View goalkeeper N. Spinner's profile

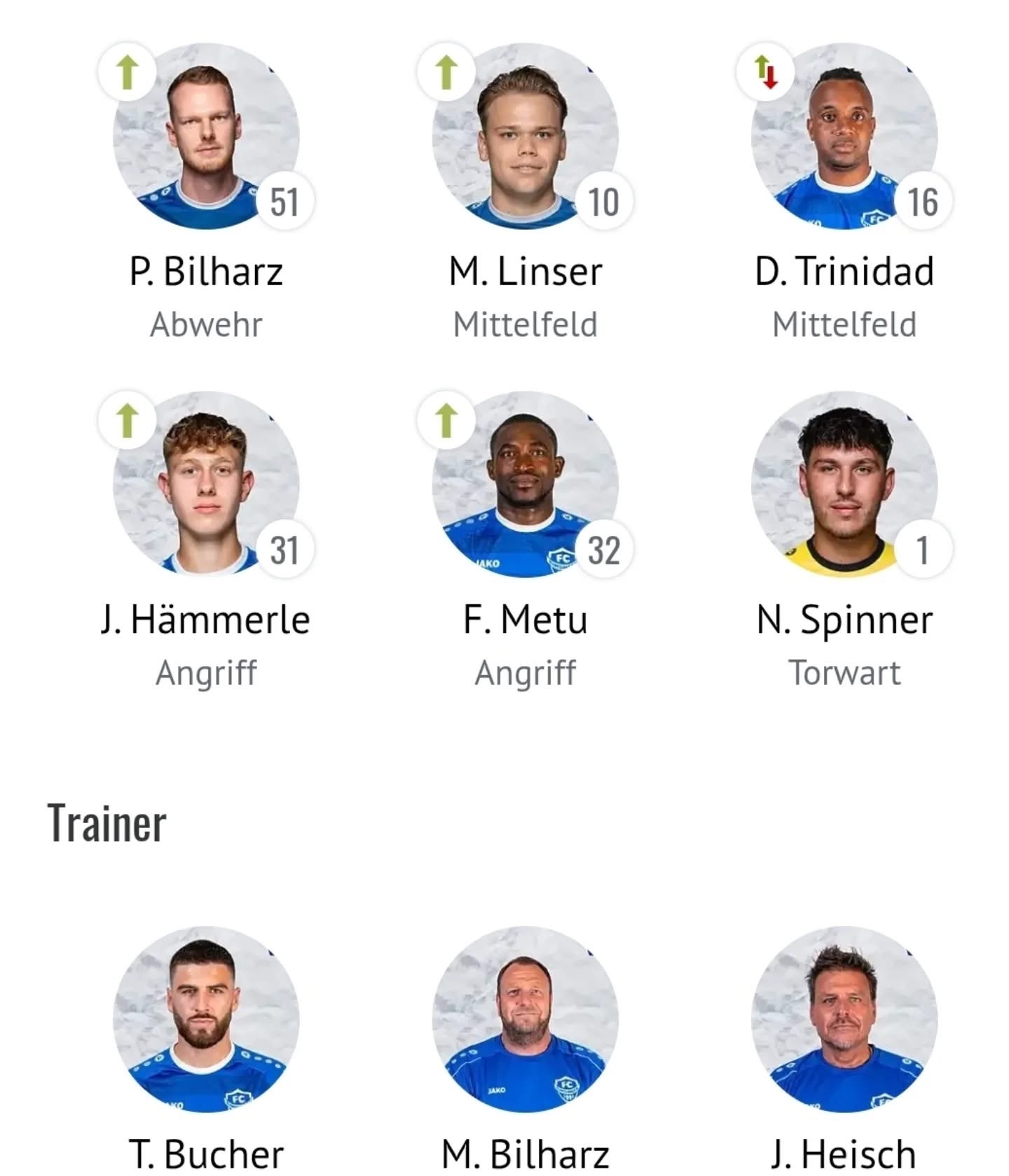click(x=844, y=485)
